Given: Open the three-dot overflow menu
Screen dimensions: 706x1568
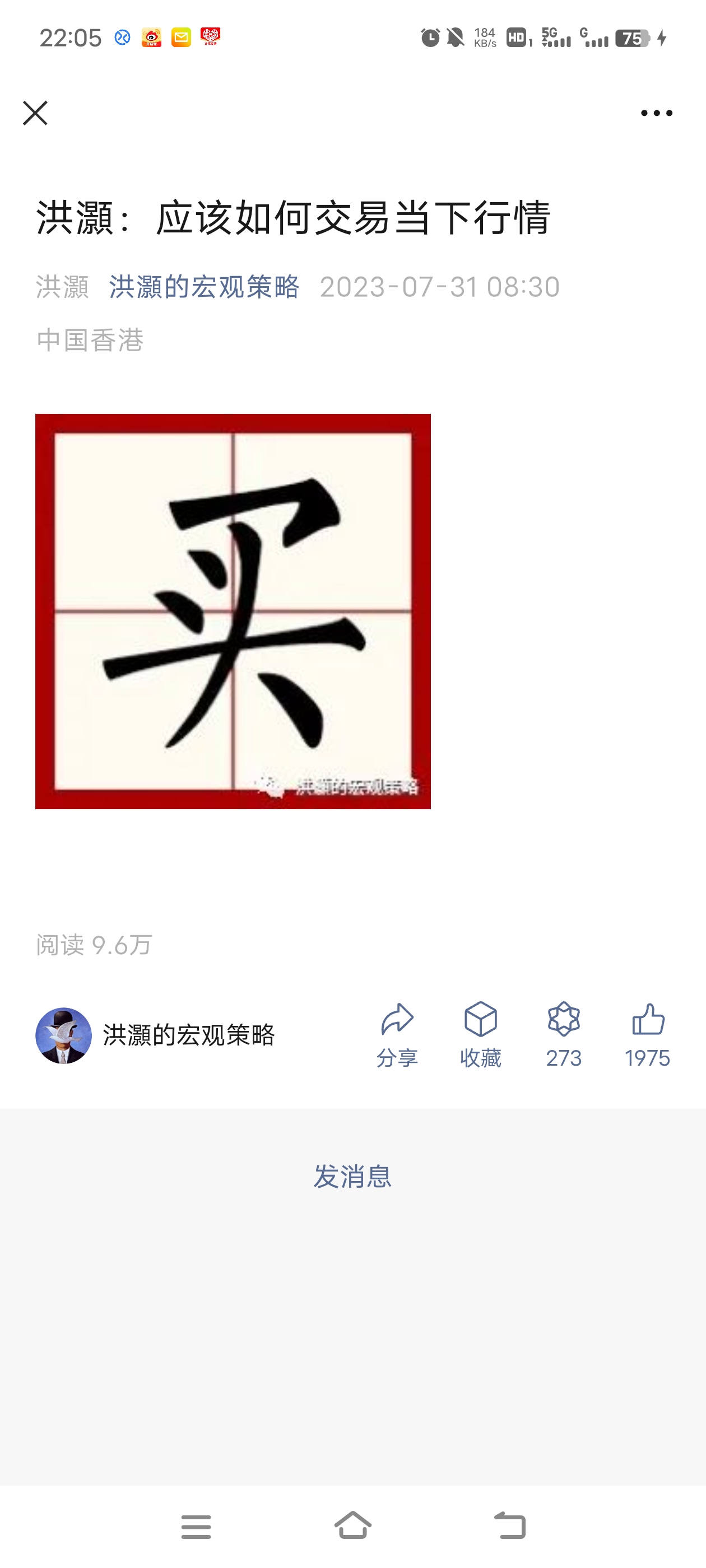Looking at the screenshot, I should [656, 113].
